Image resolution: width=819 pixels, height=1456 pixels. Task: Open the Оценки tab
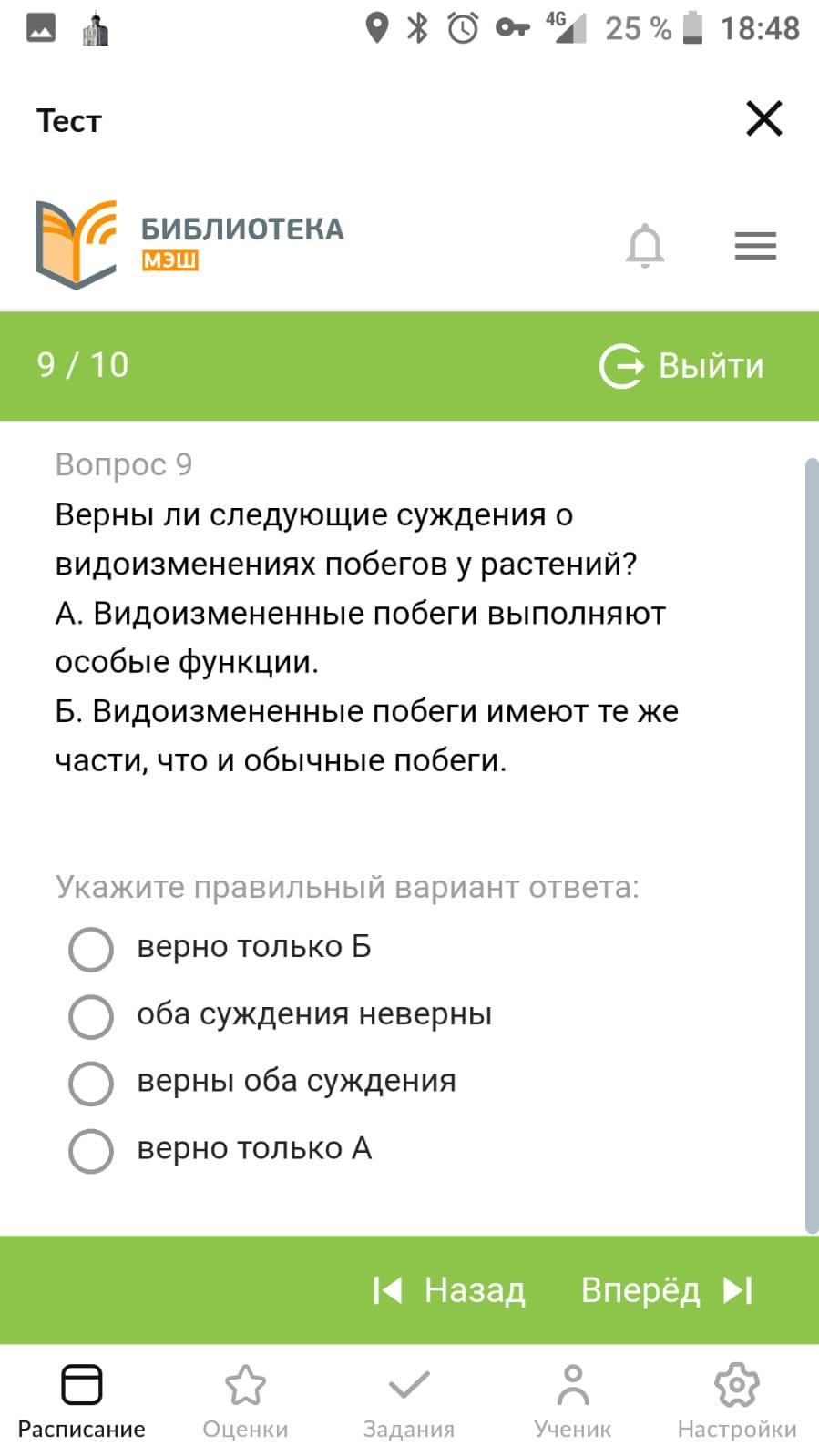245,1401
